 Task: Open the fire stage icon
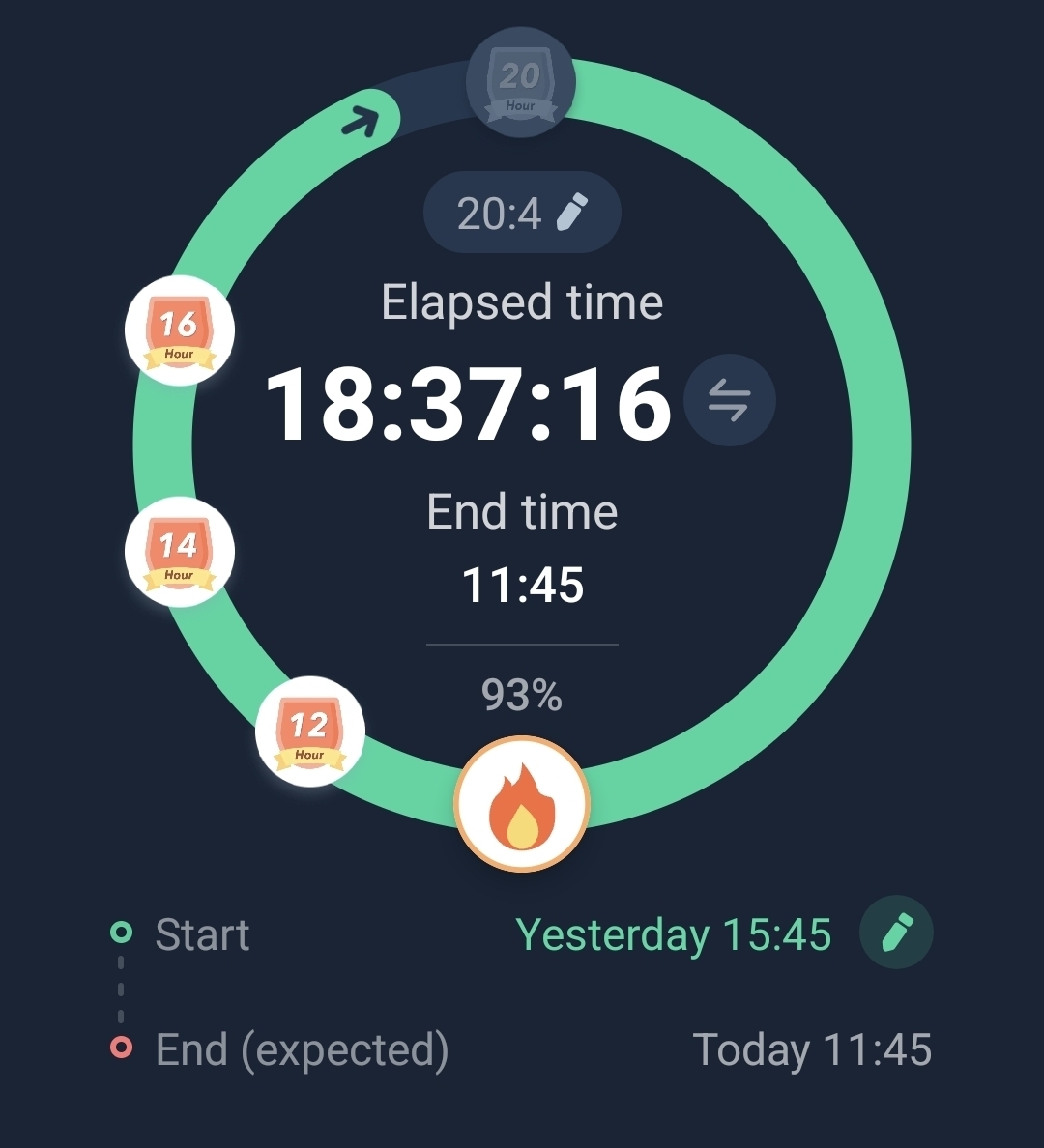522,804
